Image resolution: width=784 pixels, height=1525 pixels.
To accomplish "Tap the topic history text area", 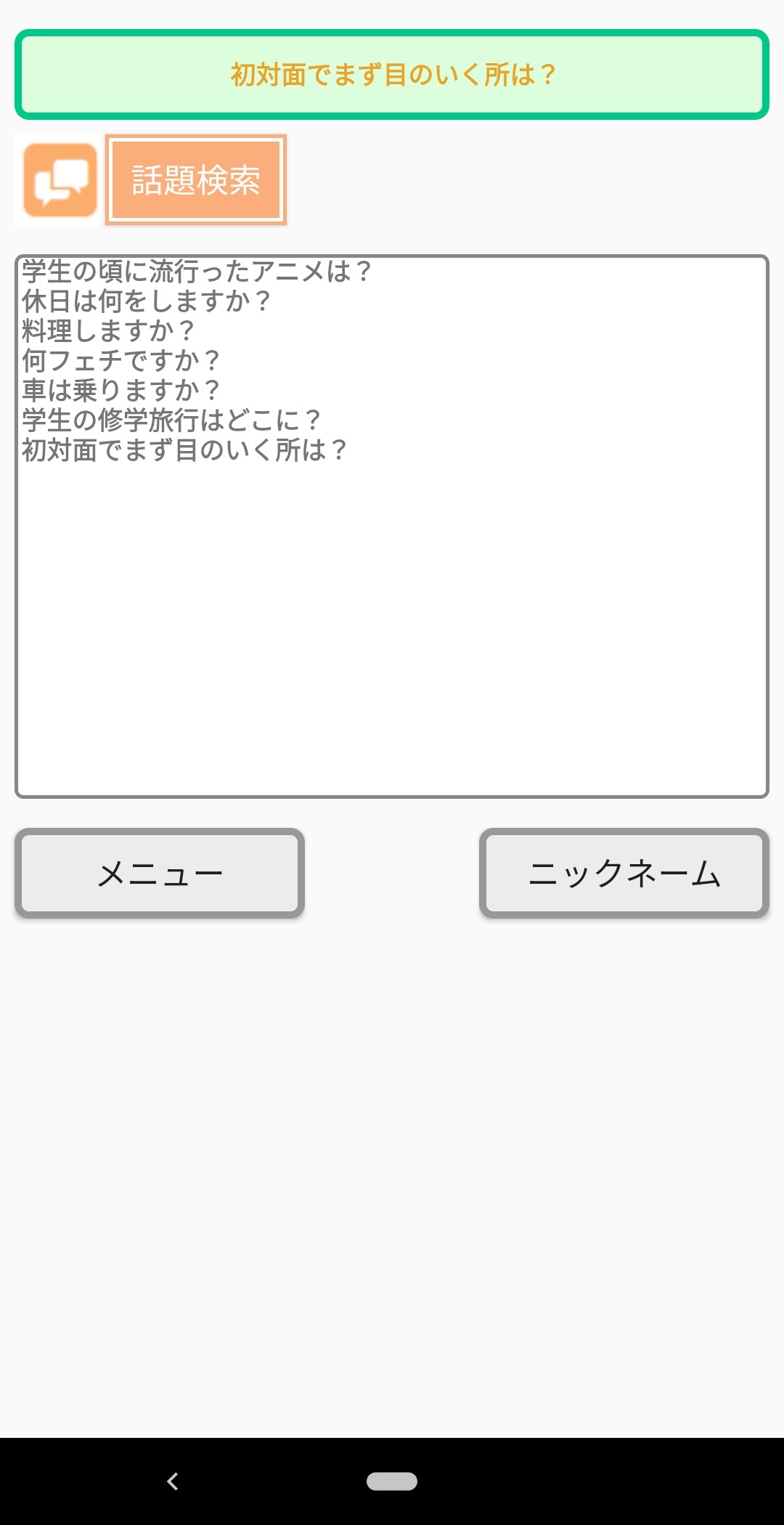I will pos(392,526).
